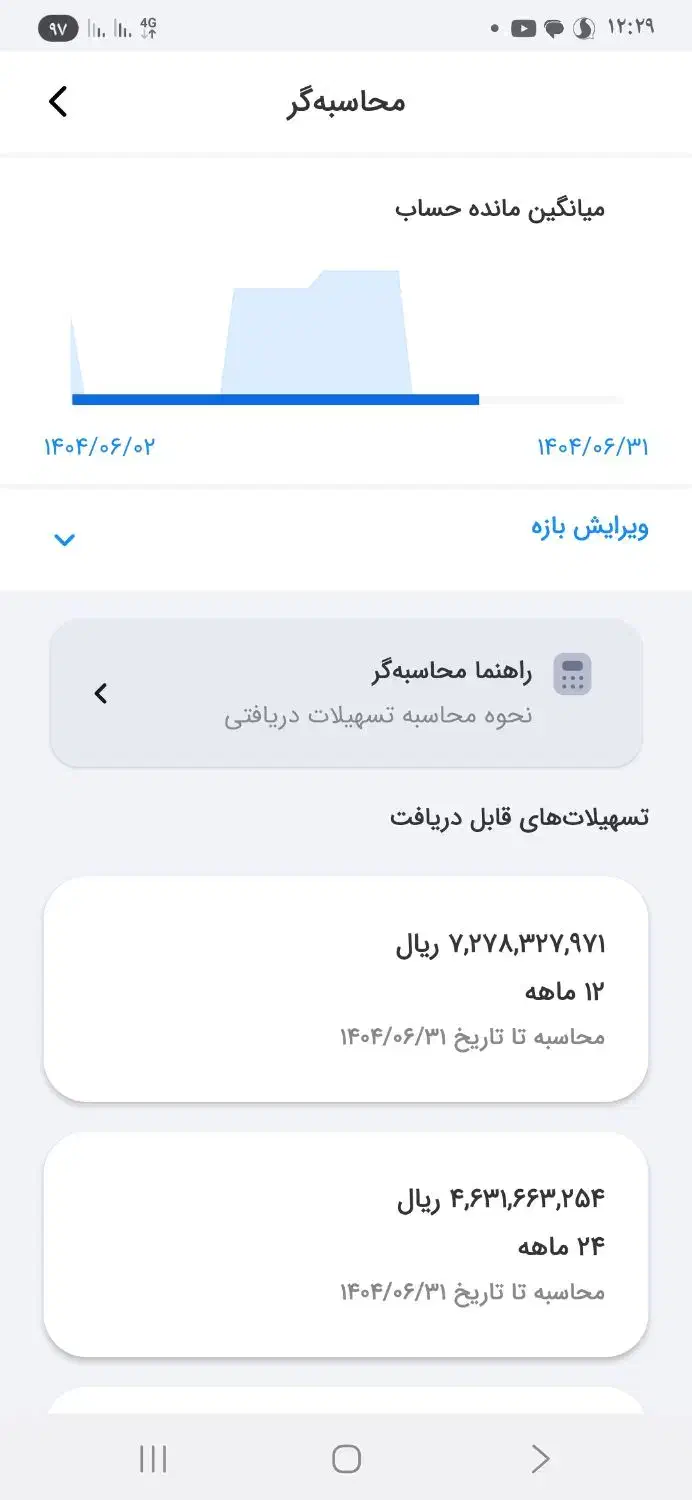Select the ۲۴ ماهه loan card
Screen dimensions: 692x1500
tap(346, 1243)
